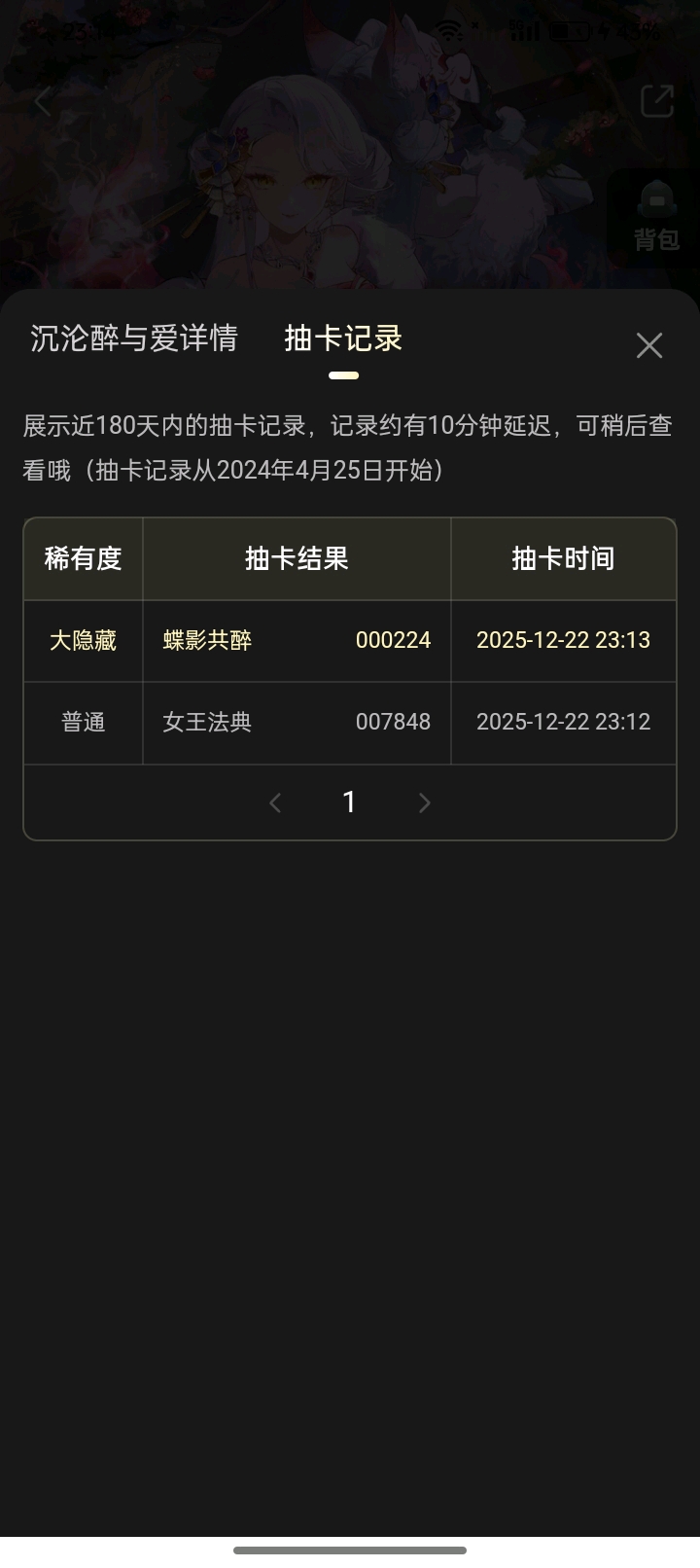The image size is (700, 1568).
Task: Go to the previous records page
Action: tap(275, 802)
